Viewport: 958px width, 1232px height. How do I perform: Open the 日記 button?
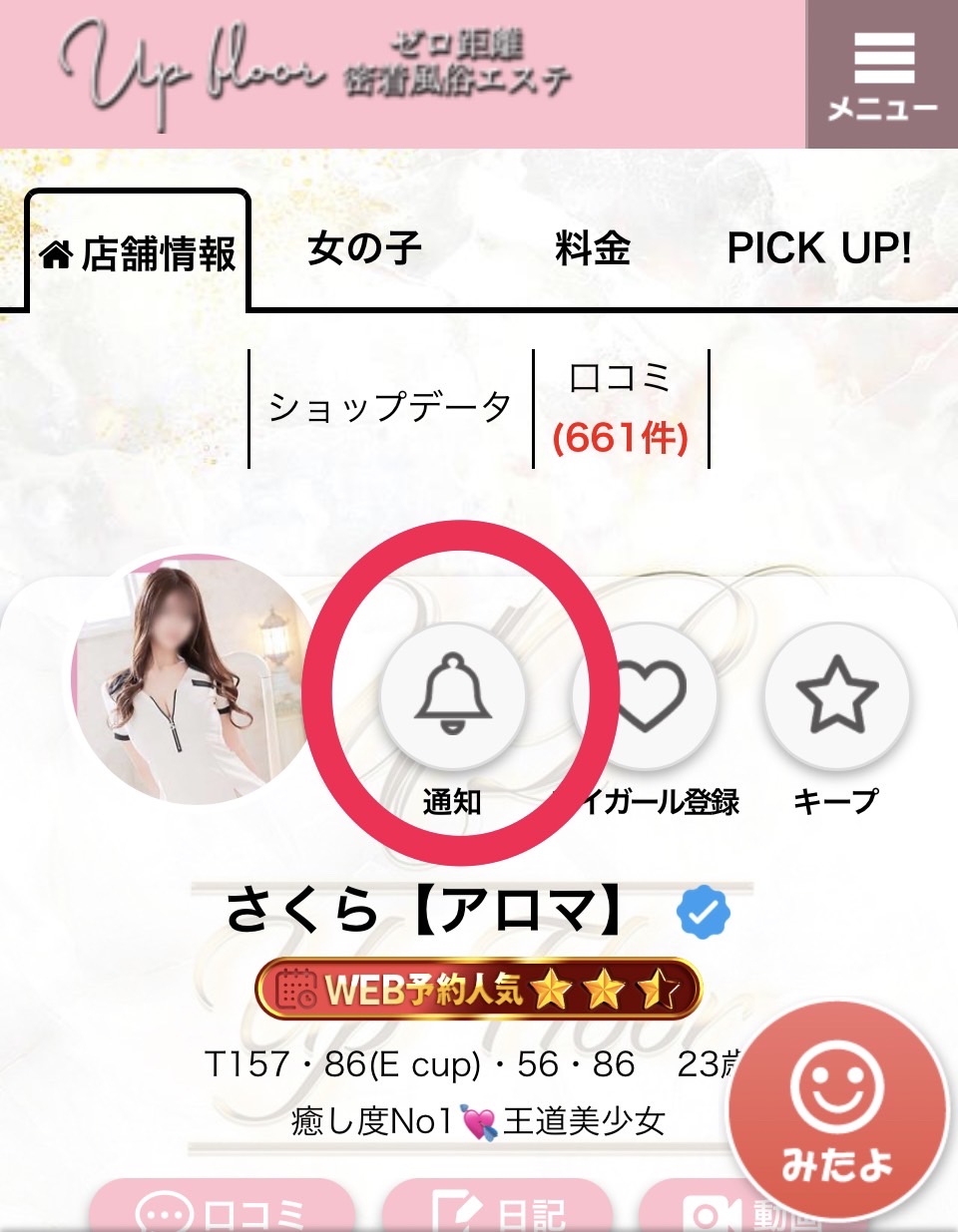coord(497,1210)
